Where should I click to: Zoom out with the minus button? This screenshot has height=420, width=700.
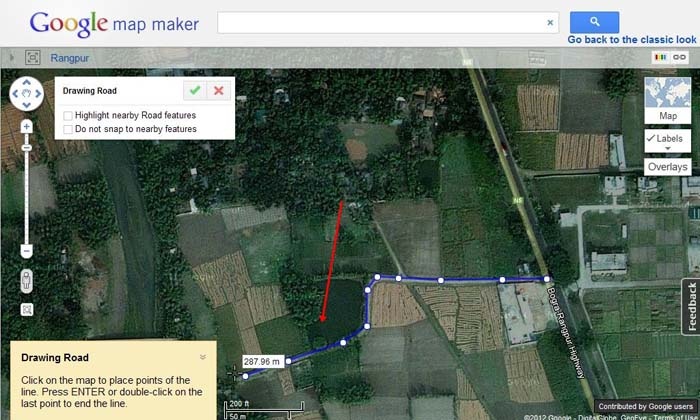tap(27, 250)
